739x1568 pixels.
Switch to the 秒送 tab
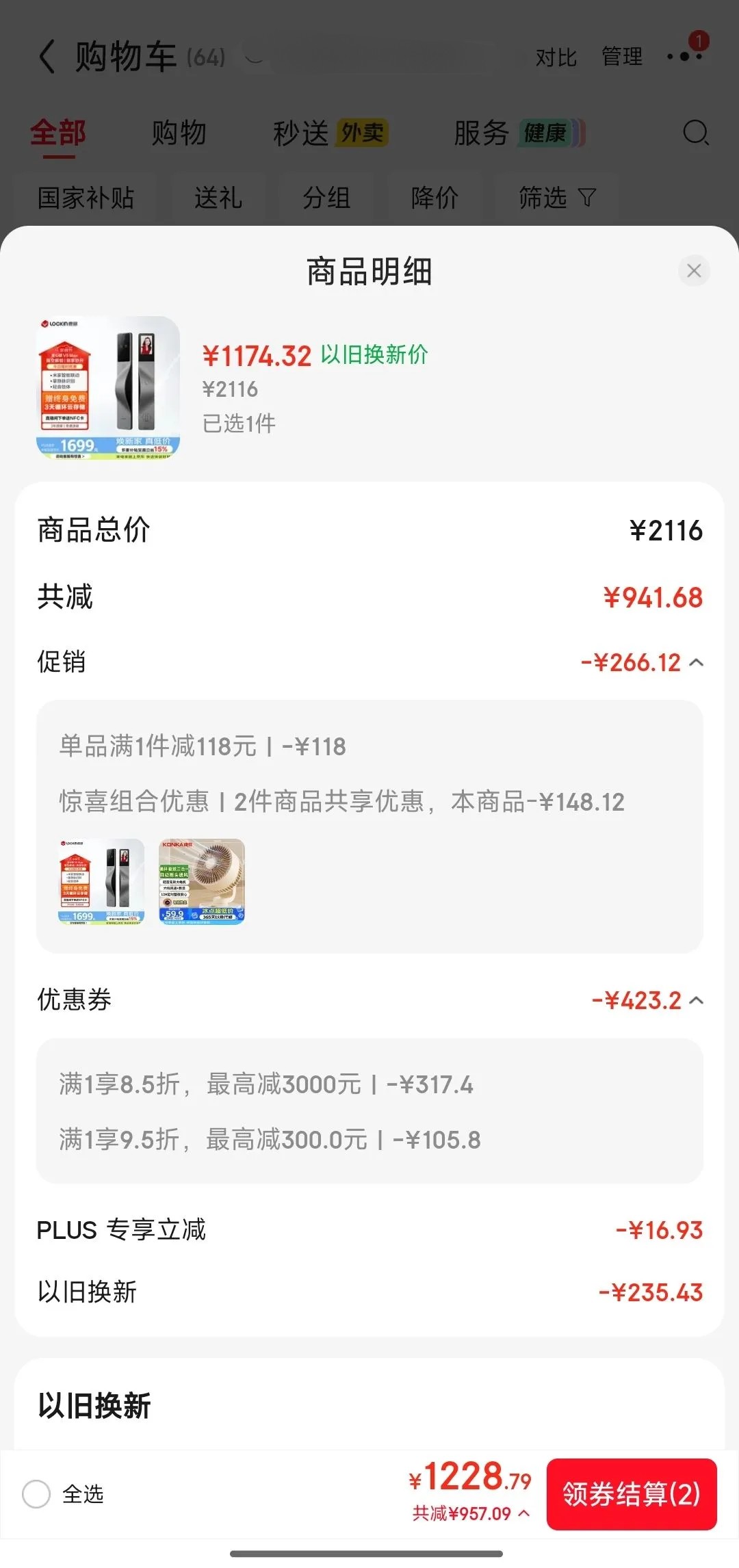(330, 133)
